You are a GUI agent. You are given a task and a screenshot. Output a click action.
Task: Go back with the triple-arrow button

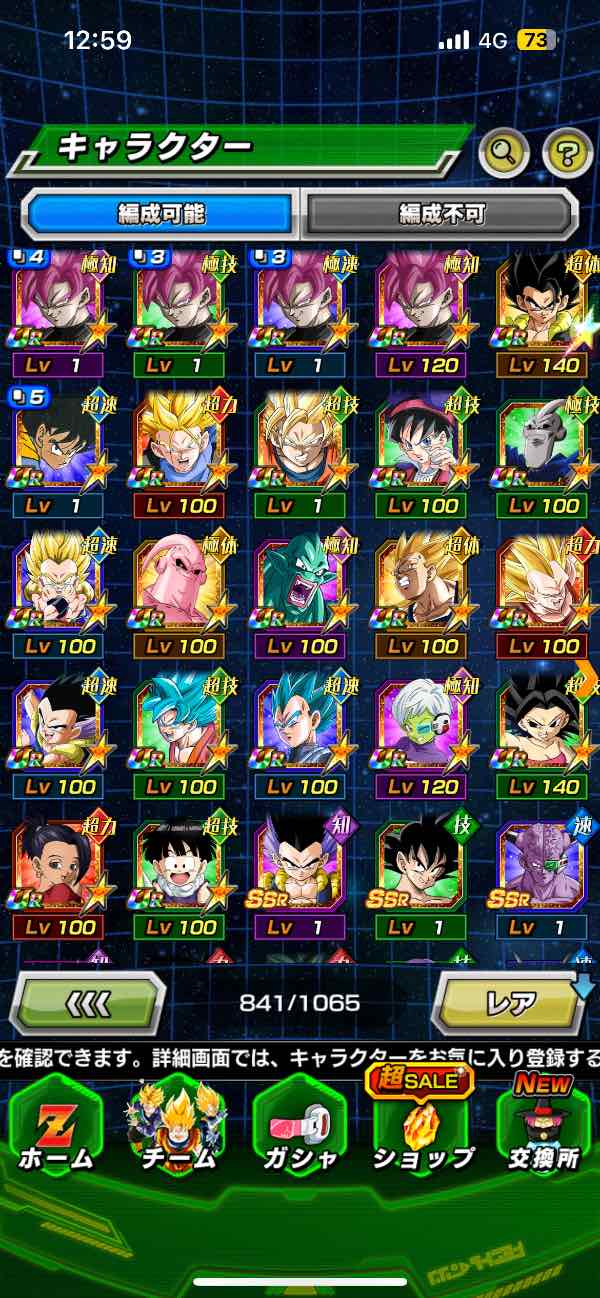coord(87,1002)
